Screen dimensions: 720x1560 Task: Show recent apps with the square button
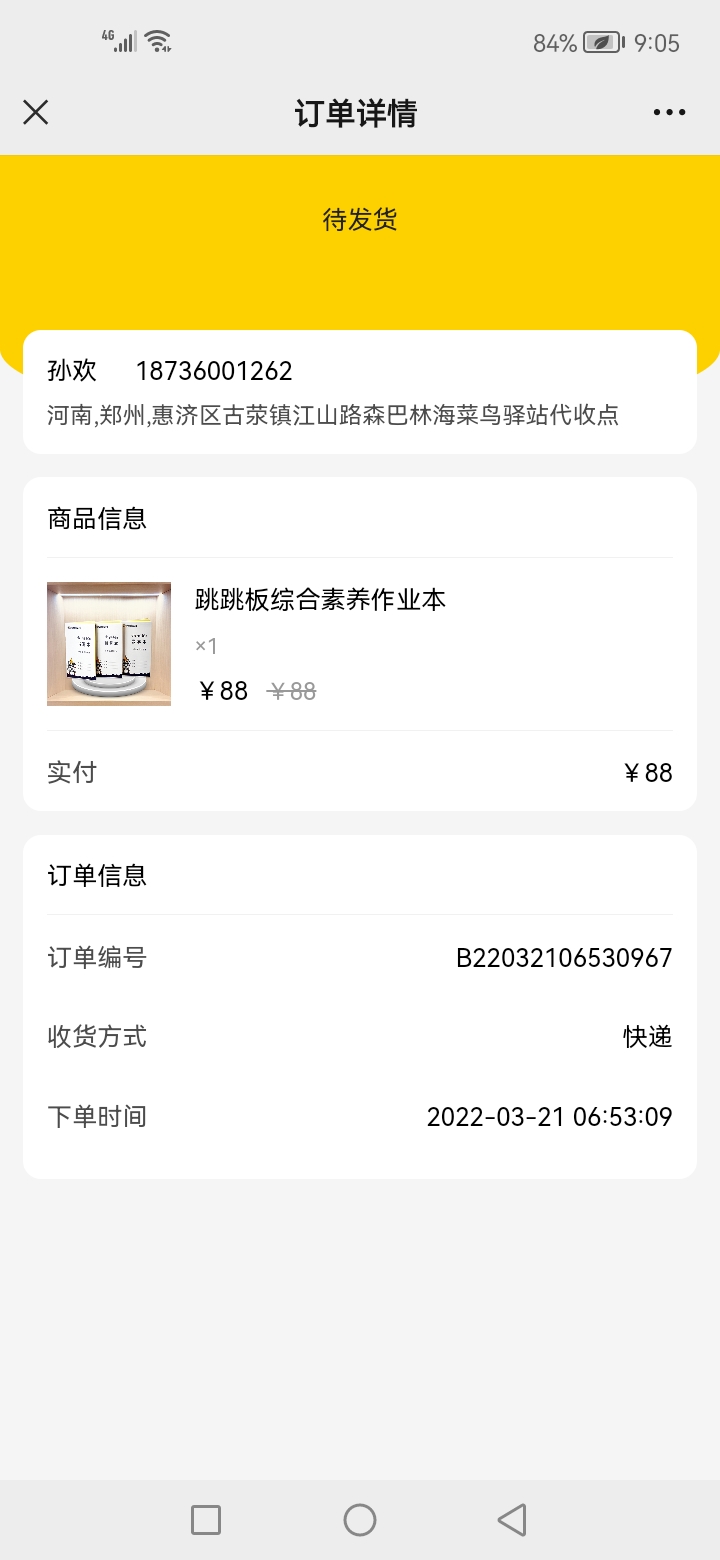[x=206, y=1520]
